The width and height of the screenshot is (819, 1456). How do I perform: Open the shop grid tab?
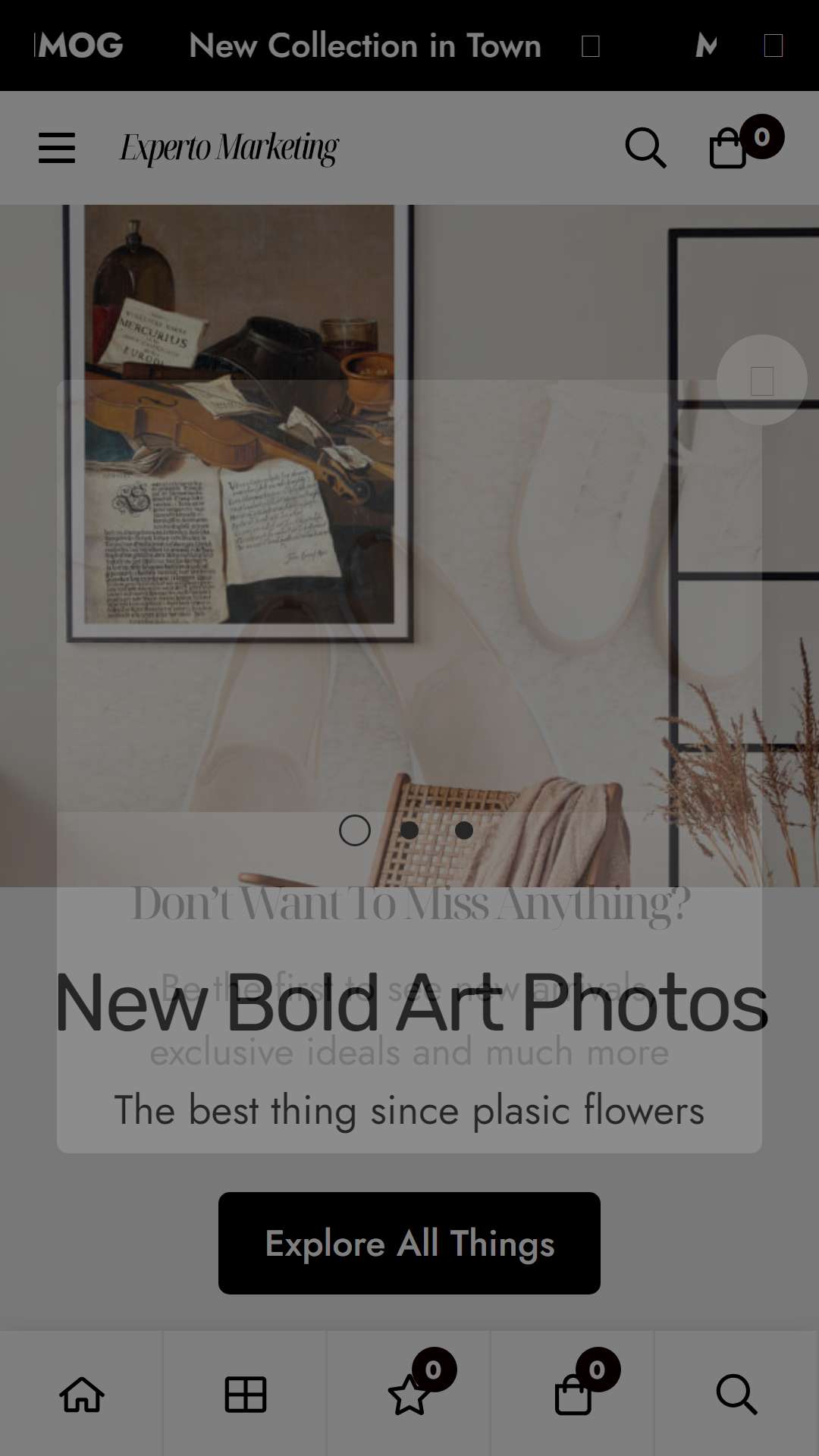pyautogui.click(x=246, y=1394)
